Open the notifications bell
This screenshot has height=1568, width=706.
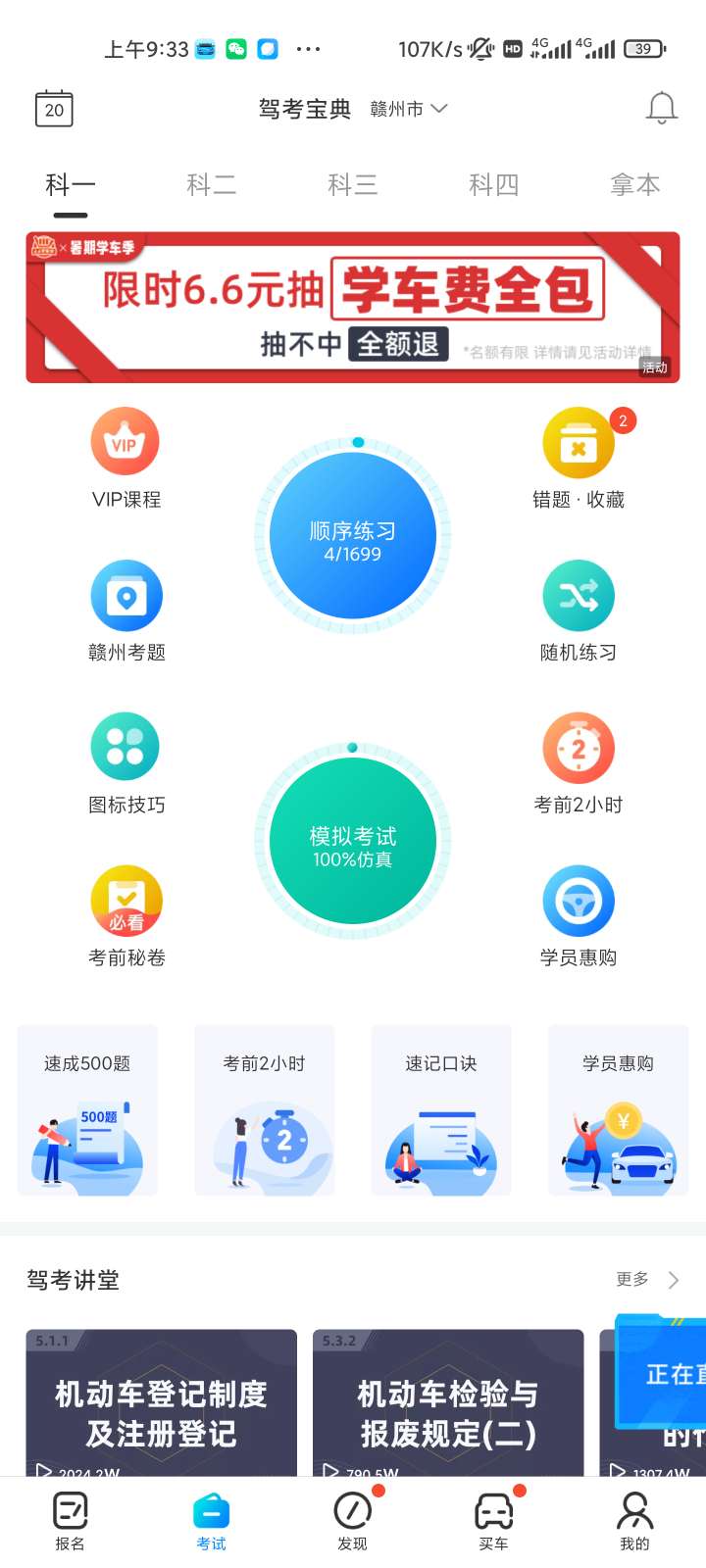(x=662, y=108)
